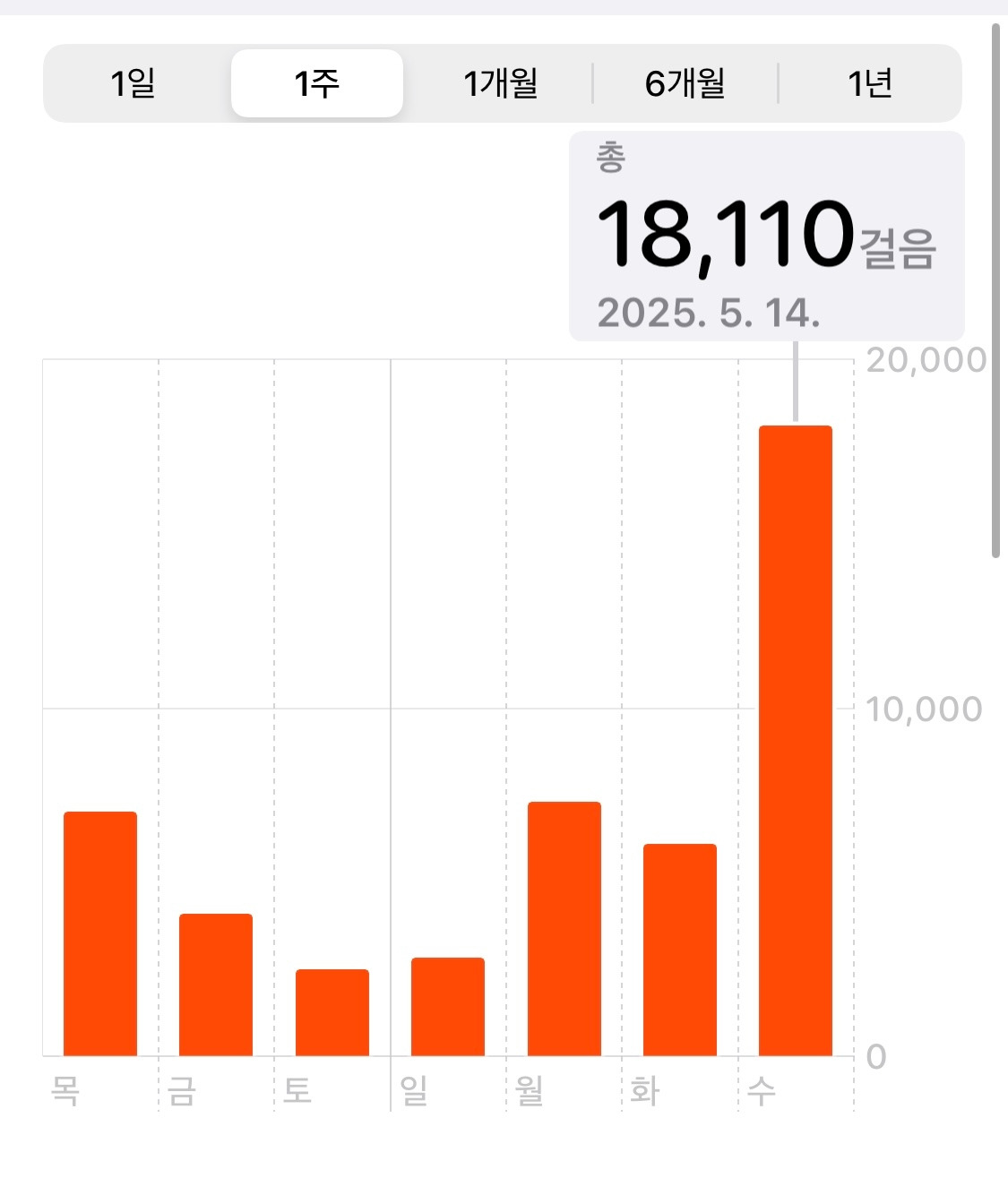Image resolution: width=1008 pixels, height=1178 pixels.
Task: Tap the 금 bar in chart
Action: 216,985
